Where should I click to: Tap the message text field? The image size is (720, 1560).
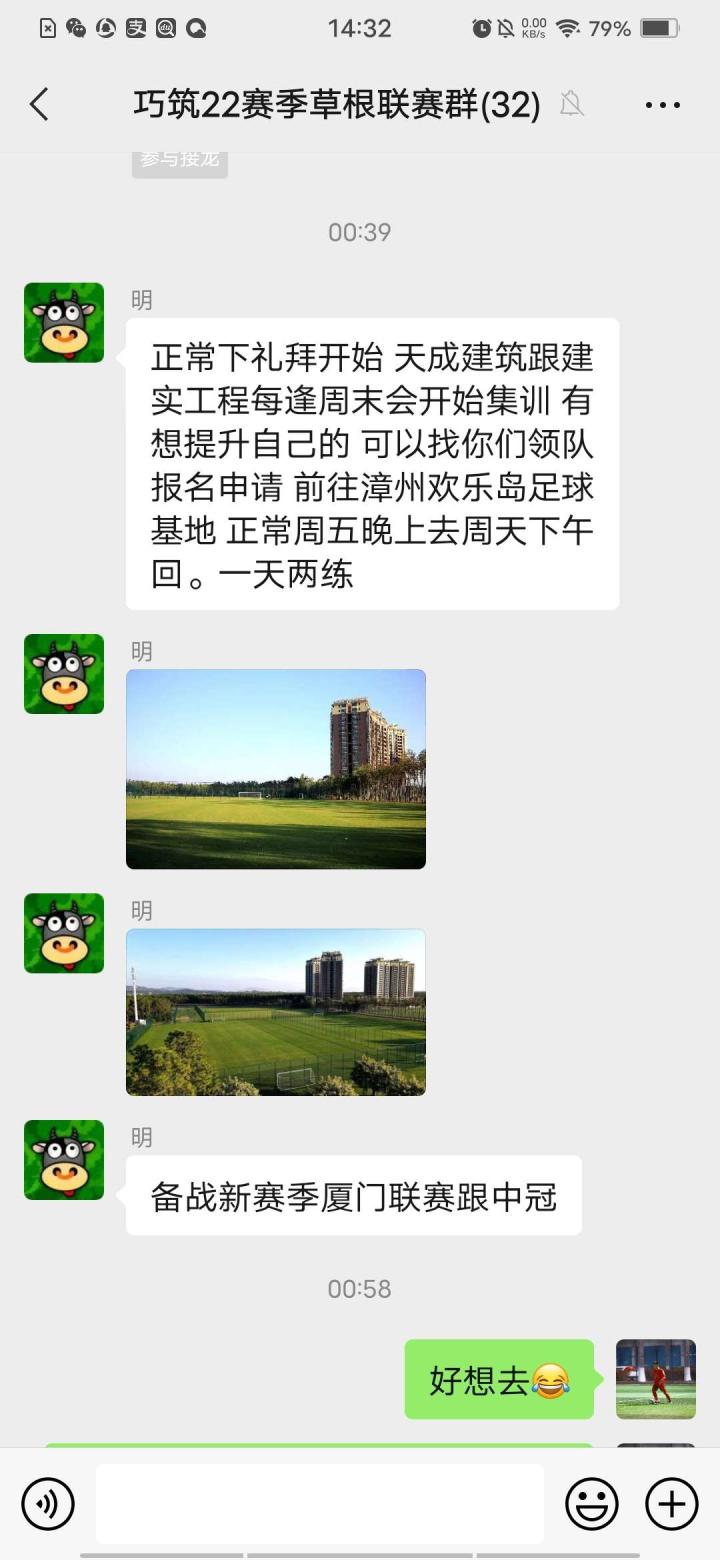coord(320,1503)
